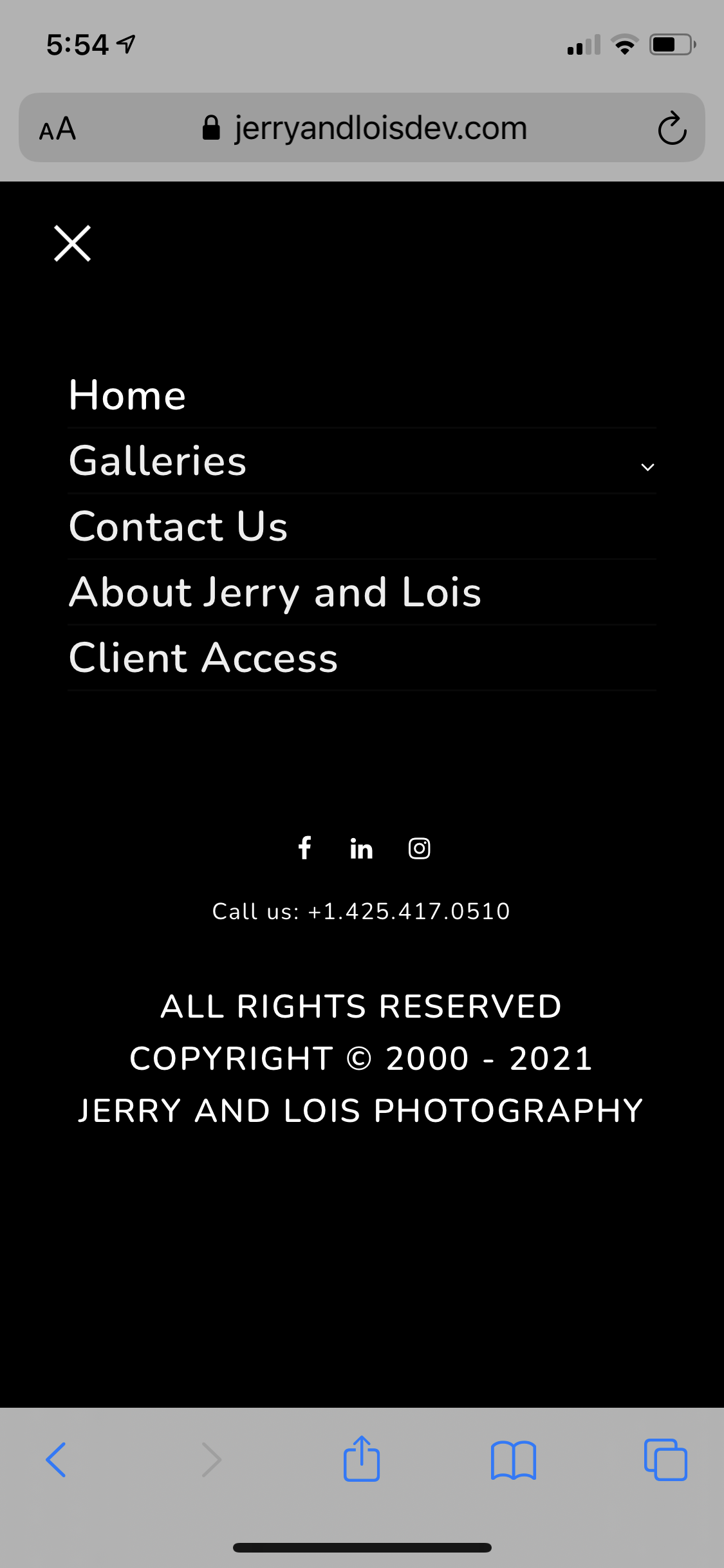Expand the Galleries submenu chevron
The width and height of the screenshot is (724, 1568).
[x=647, y=467]
